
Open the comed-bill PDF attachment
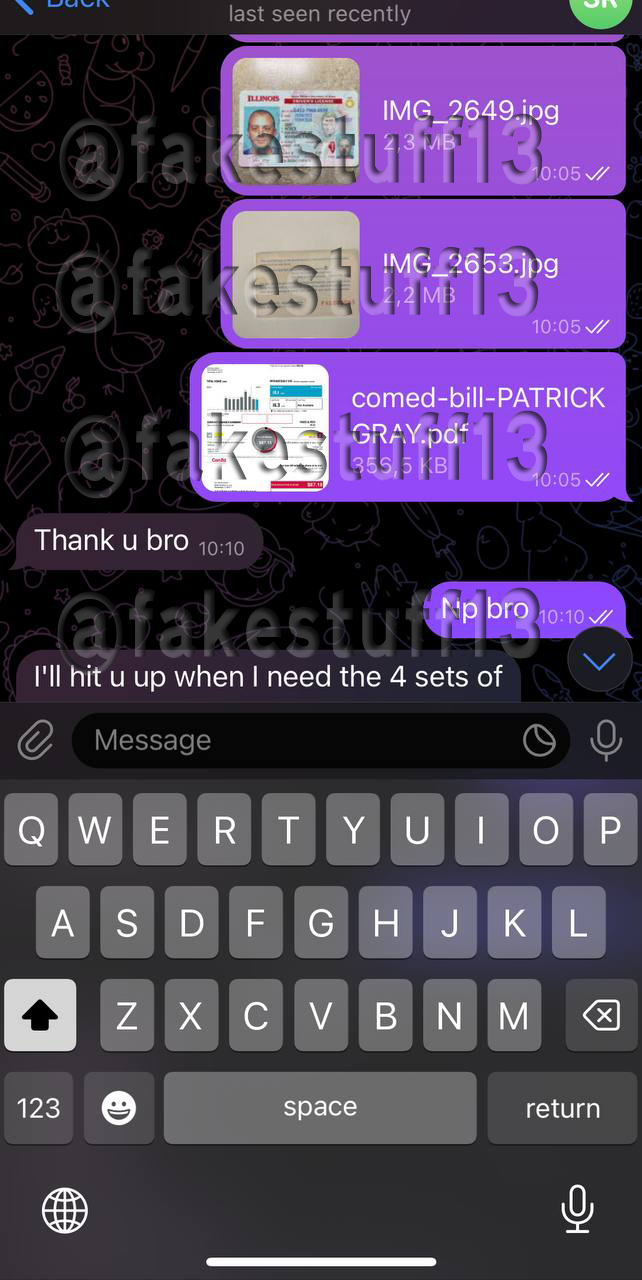265,428
